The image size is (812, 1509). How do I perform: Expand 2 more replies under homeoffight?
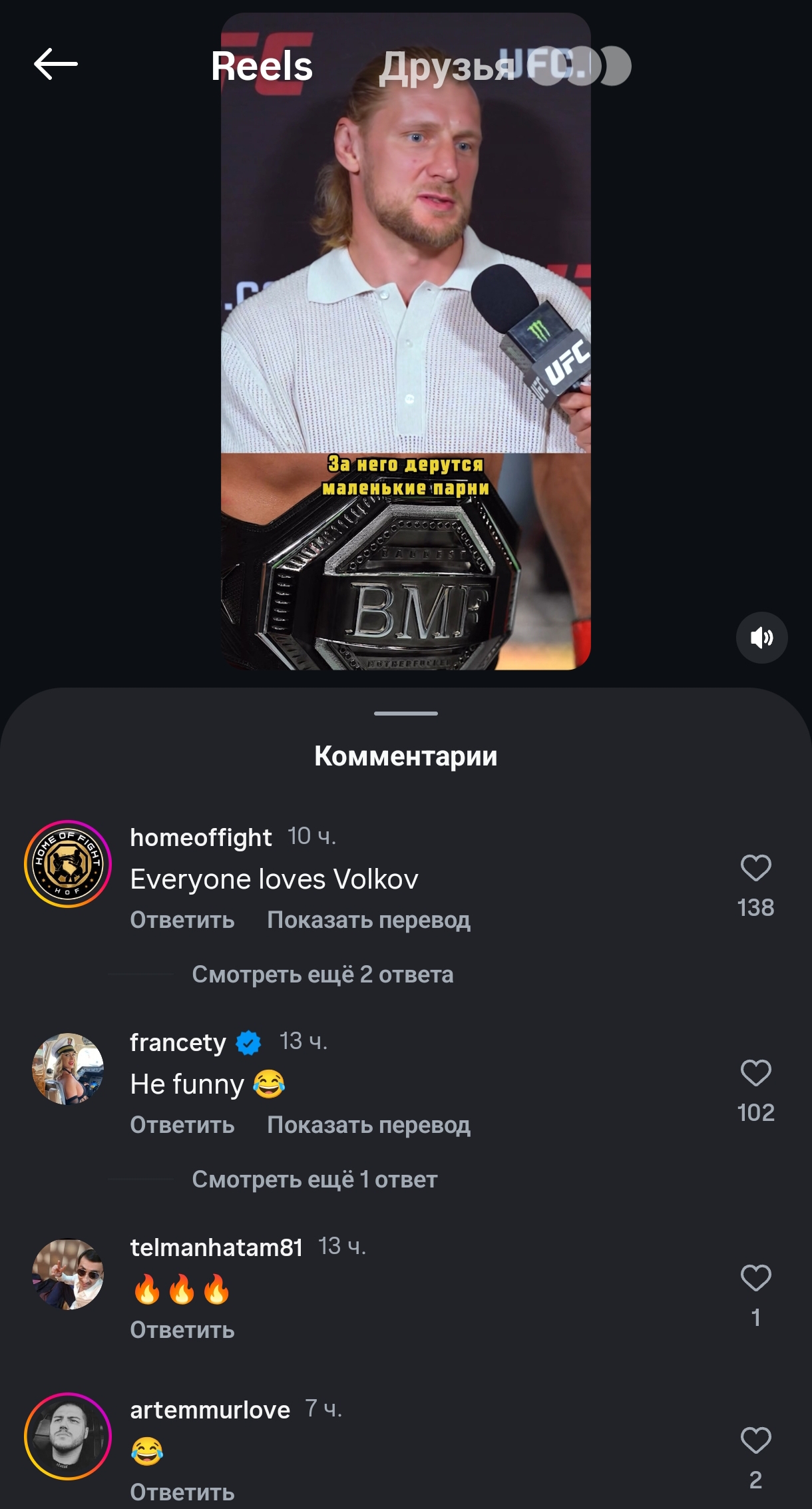(x=322, y=974)
